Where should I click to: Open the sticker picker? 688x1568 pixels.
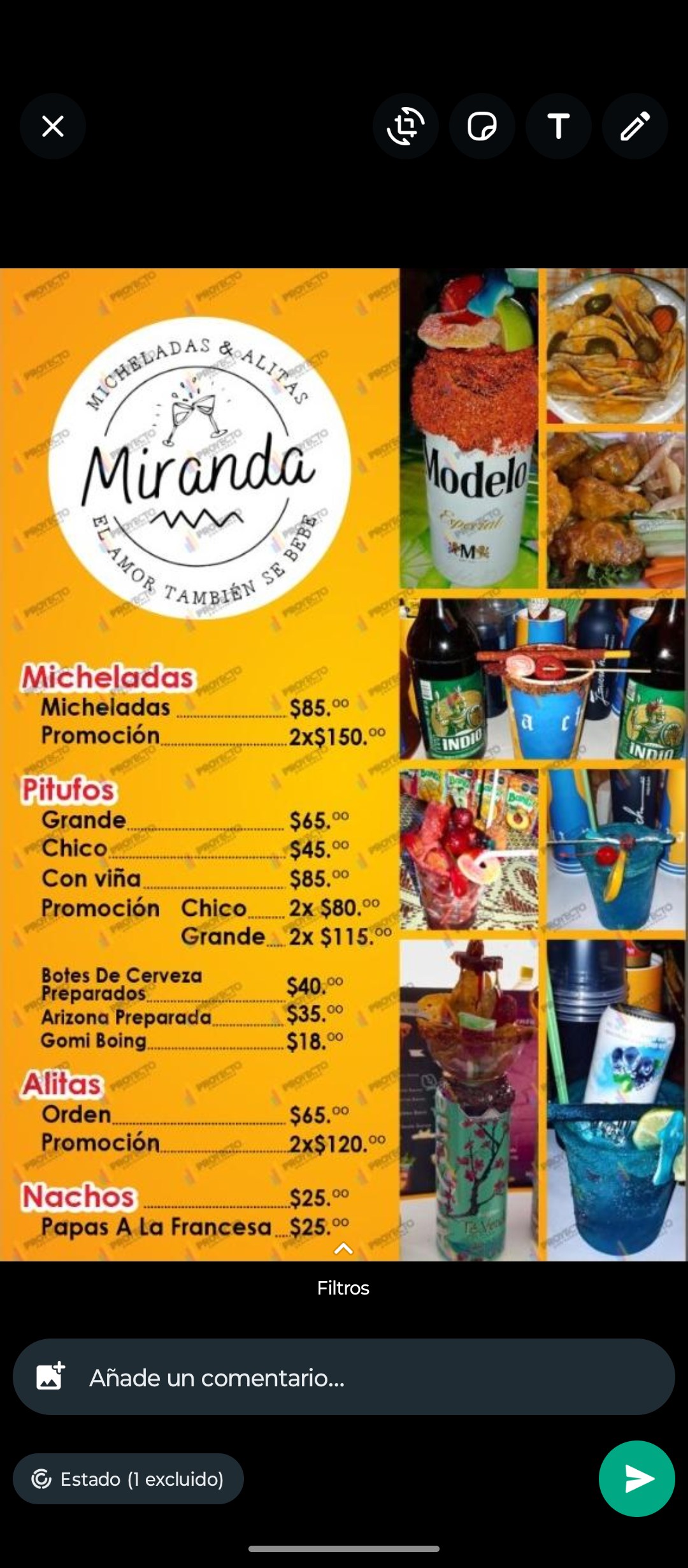tap(482, 126)
